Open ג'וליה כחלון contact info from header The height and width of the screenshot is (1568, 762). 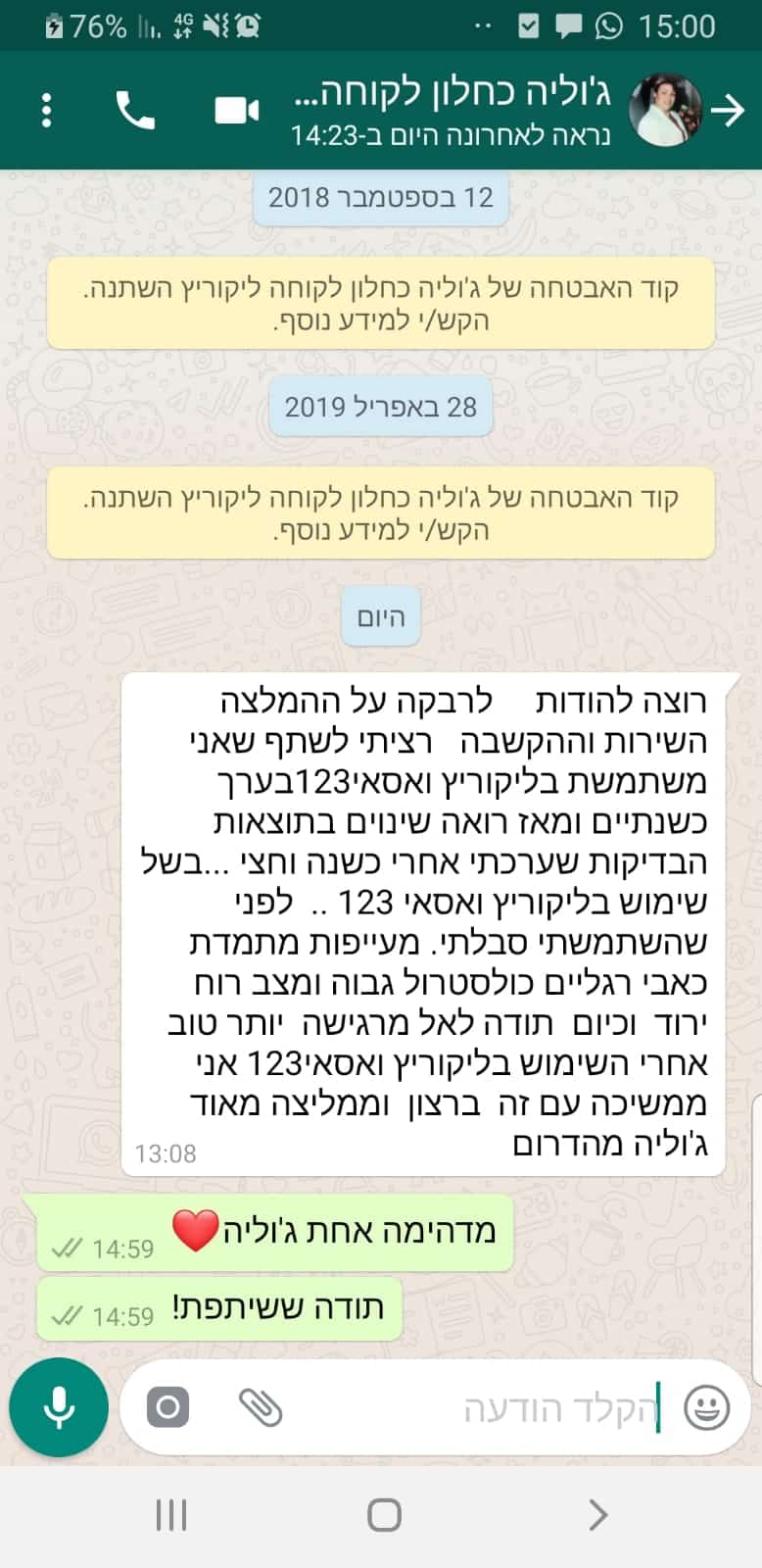(451, 110)
